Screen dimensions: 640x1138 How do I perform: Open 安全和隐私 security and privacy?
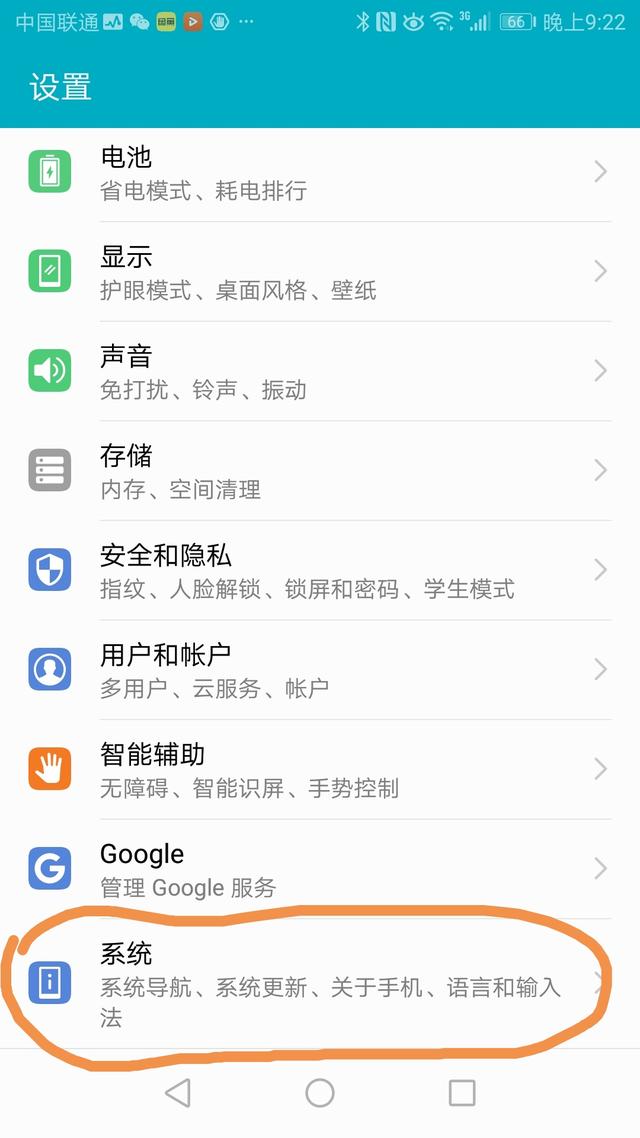320,570
